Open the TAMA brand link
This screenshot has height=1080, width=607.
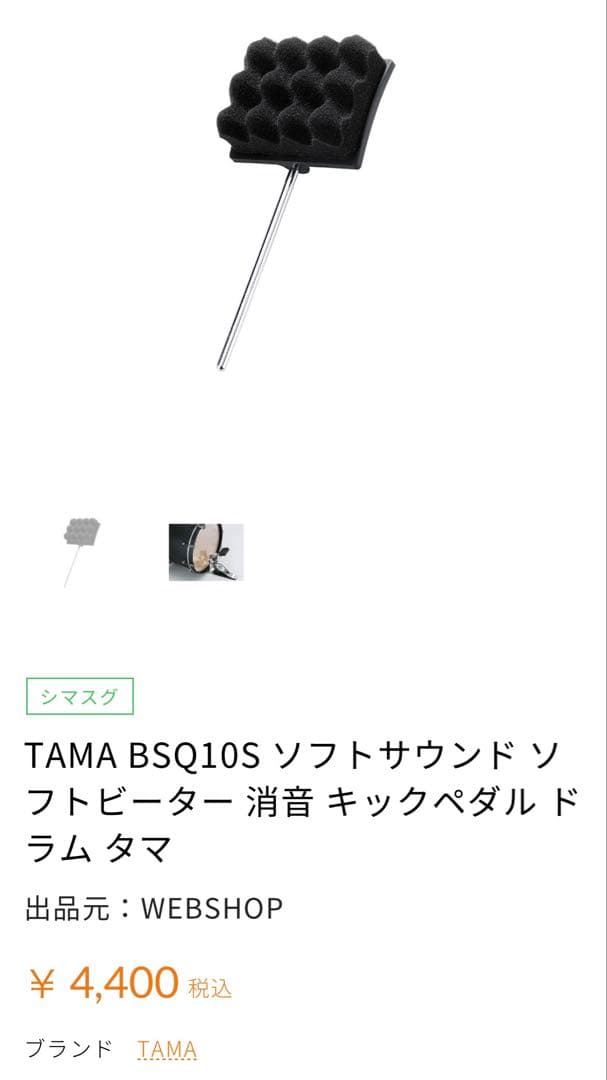[167, 1050]
